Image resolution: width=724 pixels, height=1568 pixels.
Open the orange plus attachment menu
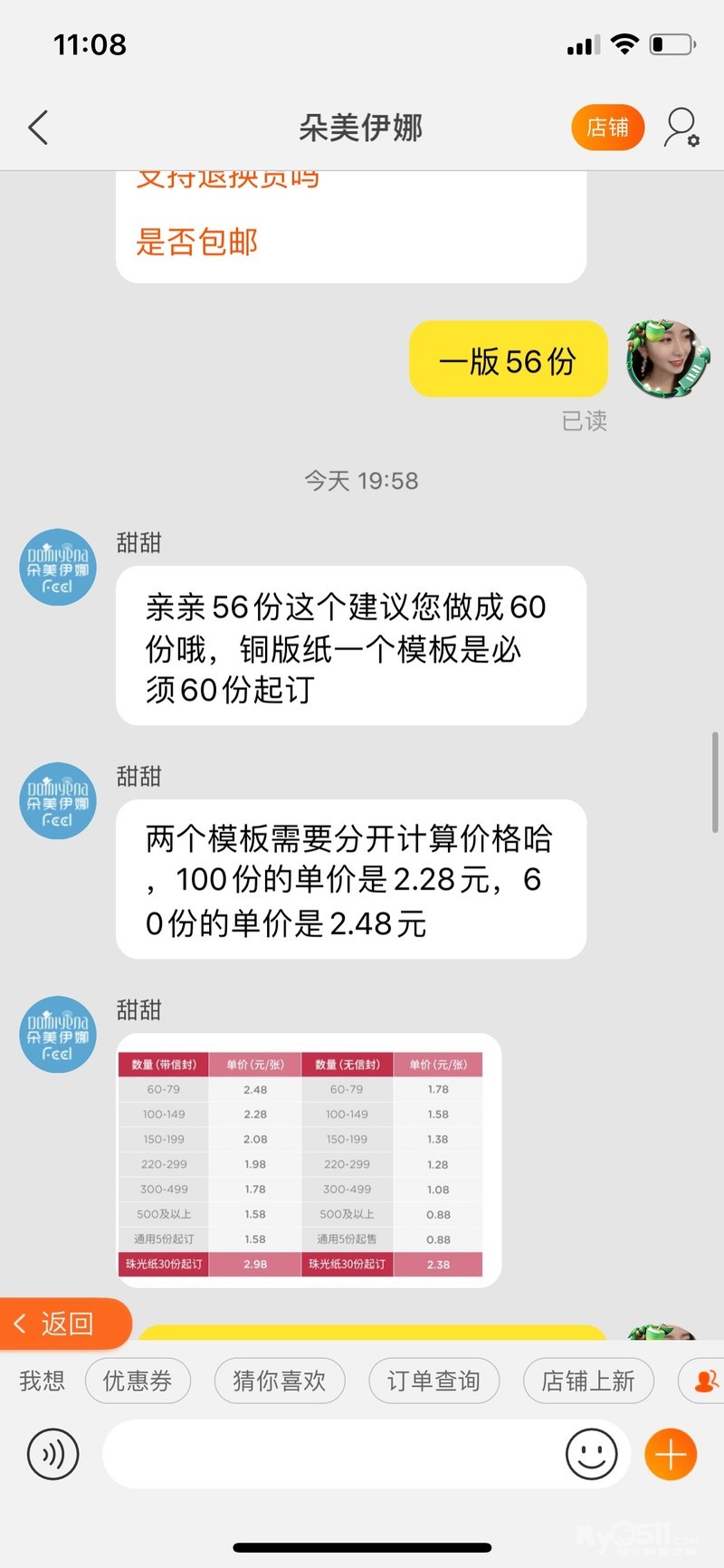[x=671, y=1455]
